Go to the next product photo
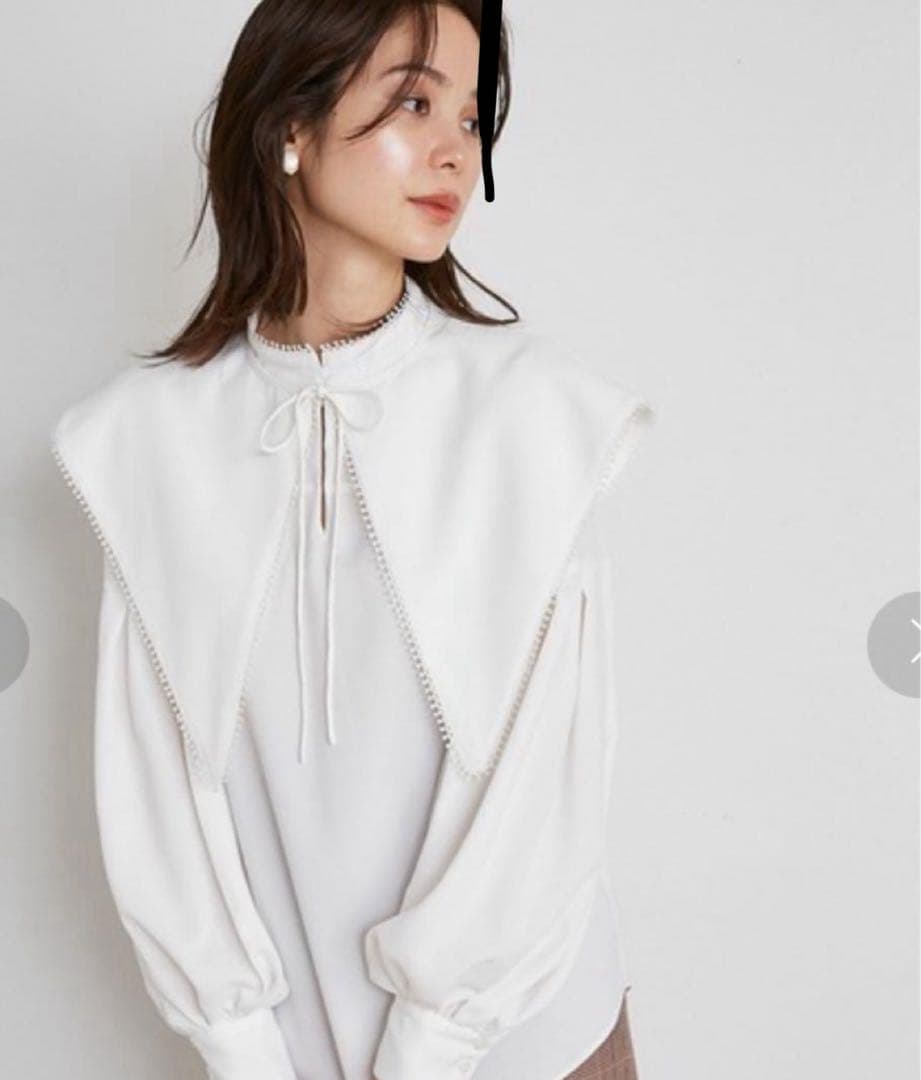The image size is (921, 1080). [899, 645]
